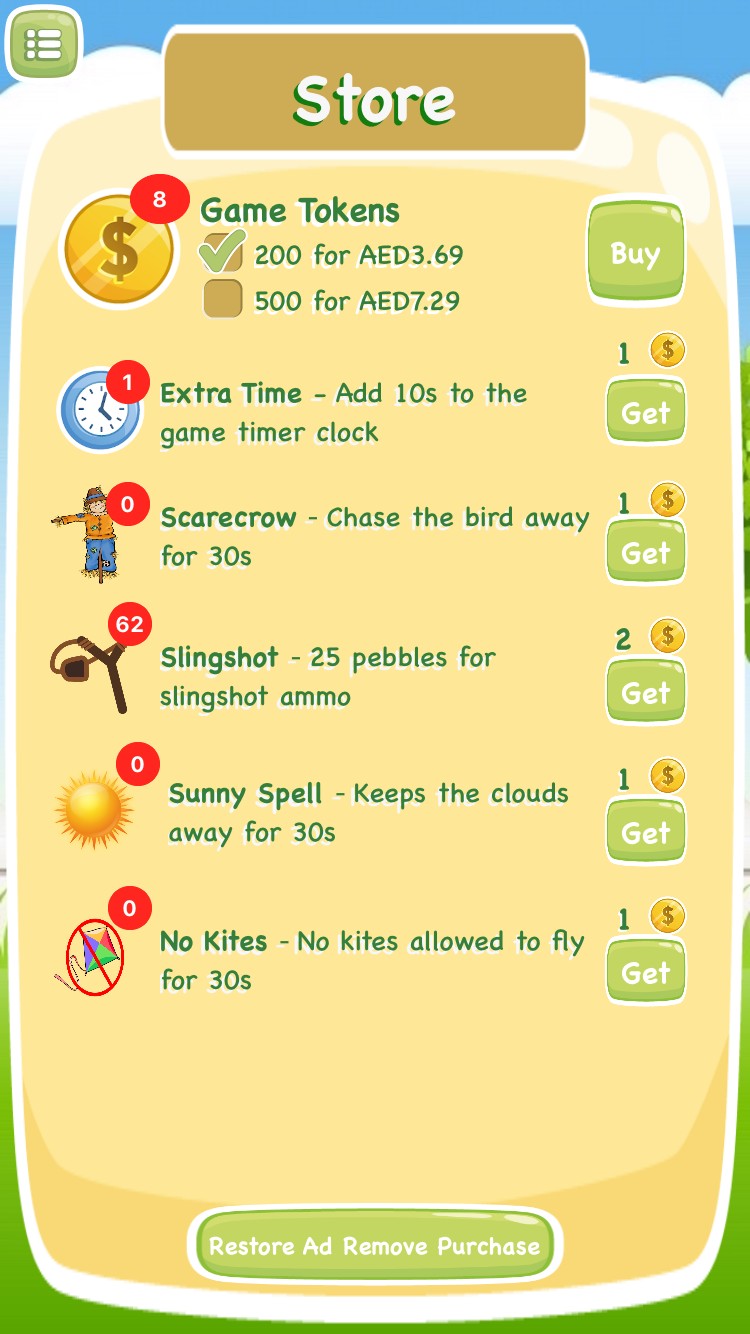The image size is (750, 1334).
Task: Select the 200 for AED3.69 option
Action: coord(222,252)
